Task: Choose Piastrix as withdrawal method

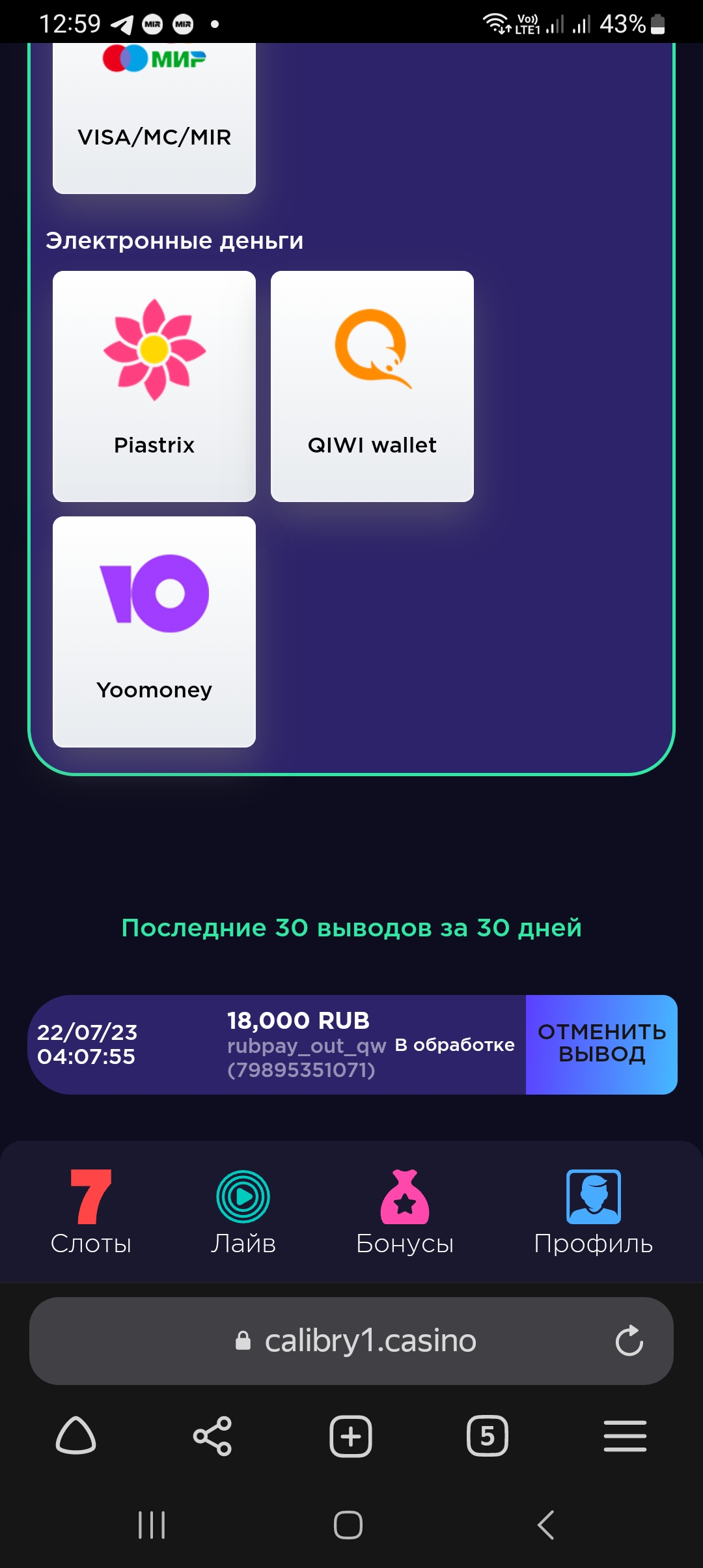Action: pos(154,386)
